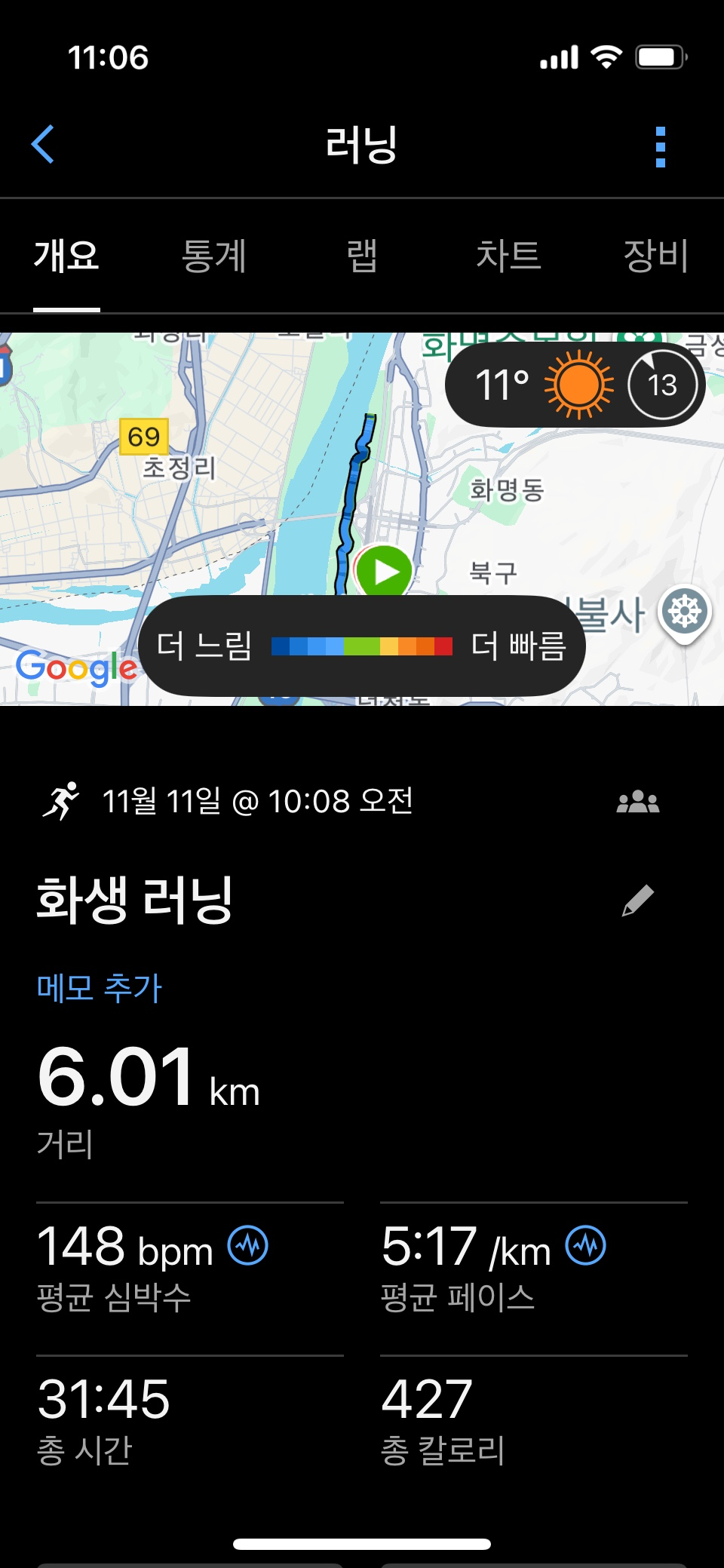
Task: Play the route animation on map
Action: tap(384, 572)
